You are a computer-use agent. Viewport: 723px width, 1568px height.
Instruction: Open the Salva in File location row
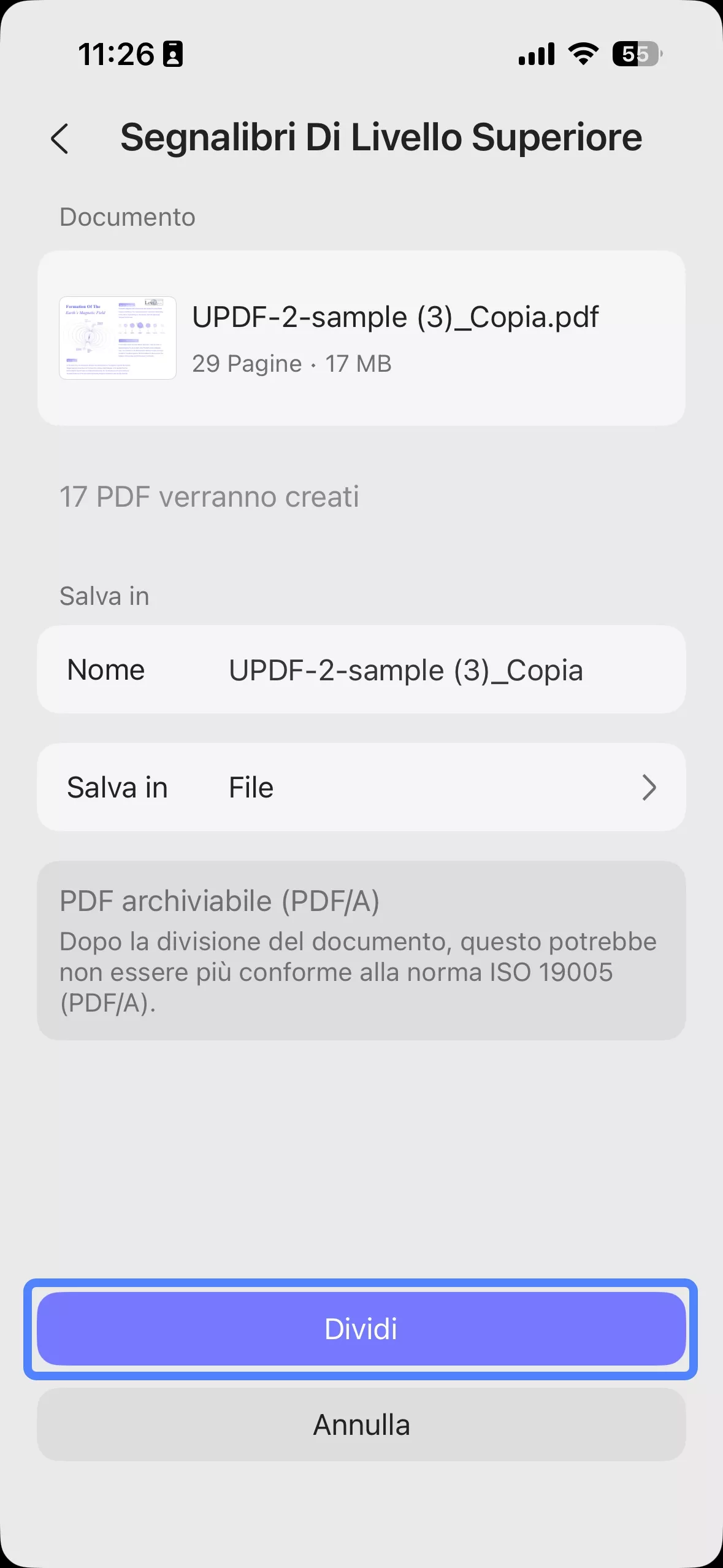point(361,788)
